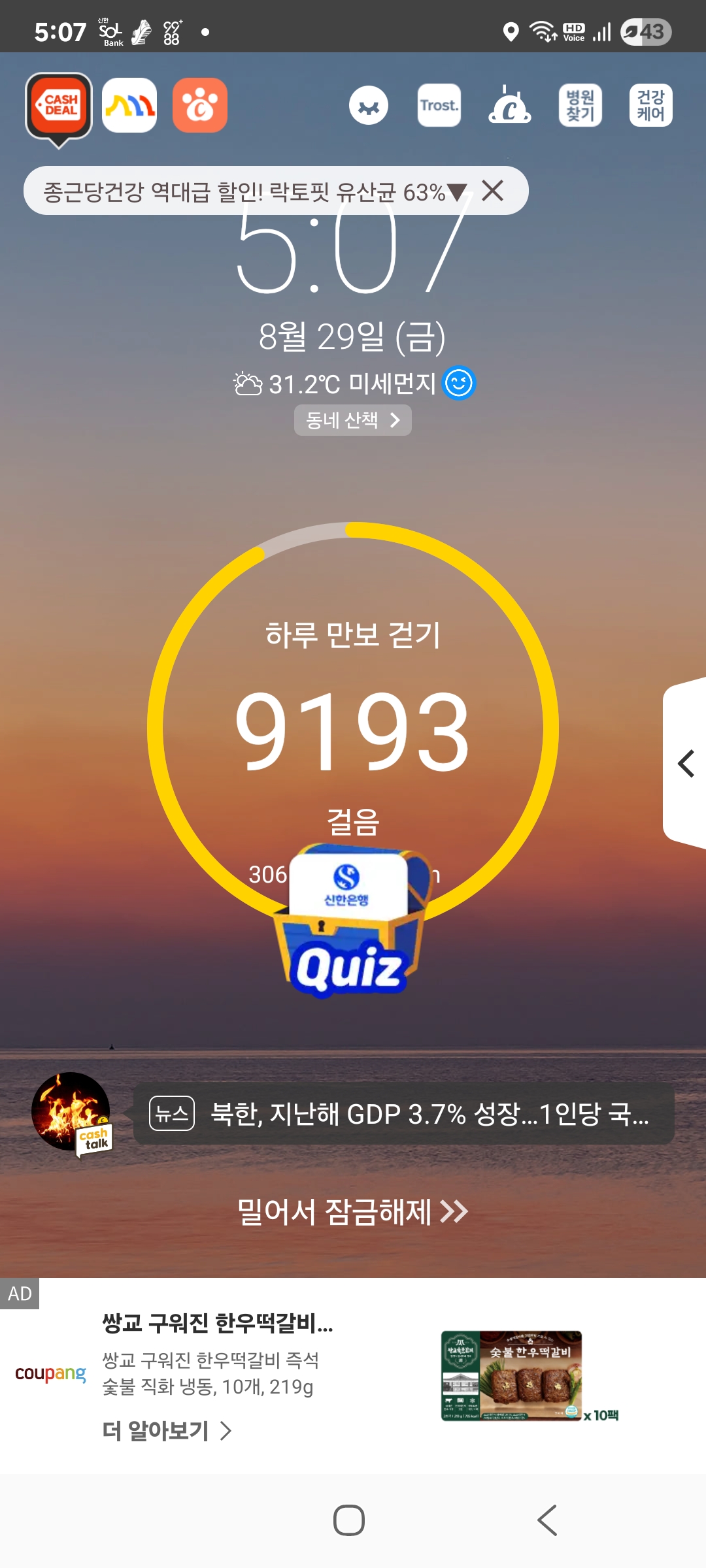The width and height of the screenshot is (706, 1568).
Task: Tap 더 알아보기 on the Coupang ad
Action: pyautogui.click(x=167, y=1431)
